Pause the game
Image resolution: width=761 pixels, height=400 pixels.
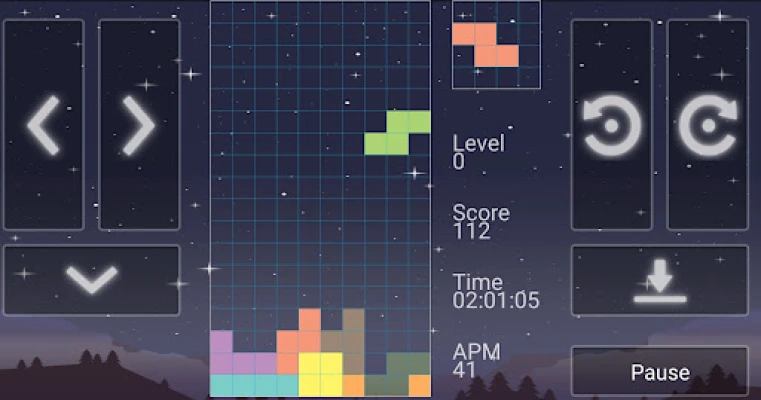[659, 372]
